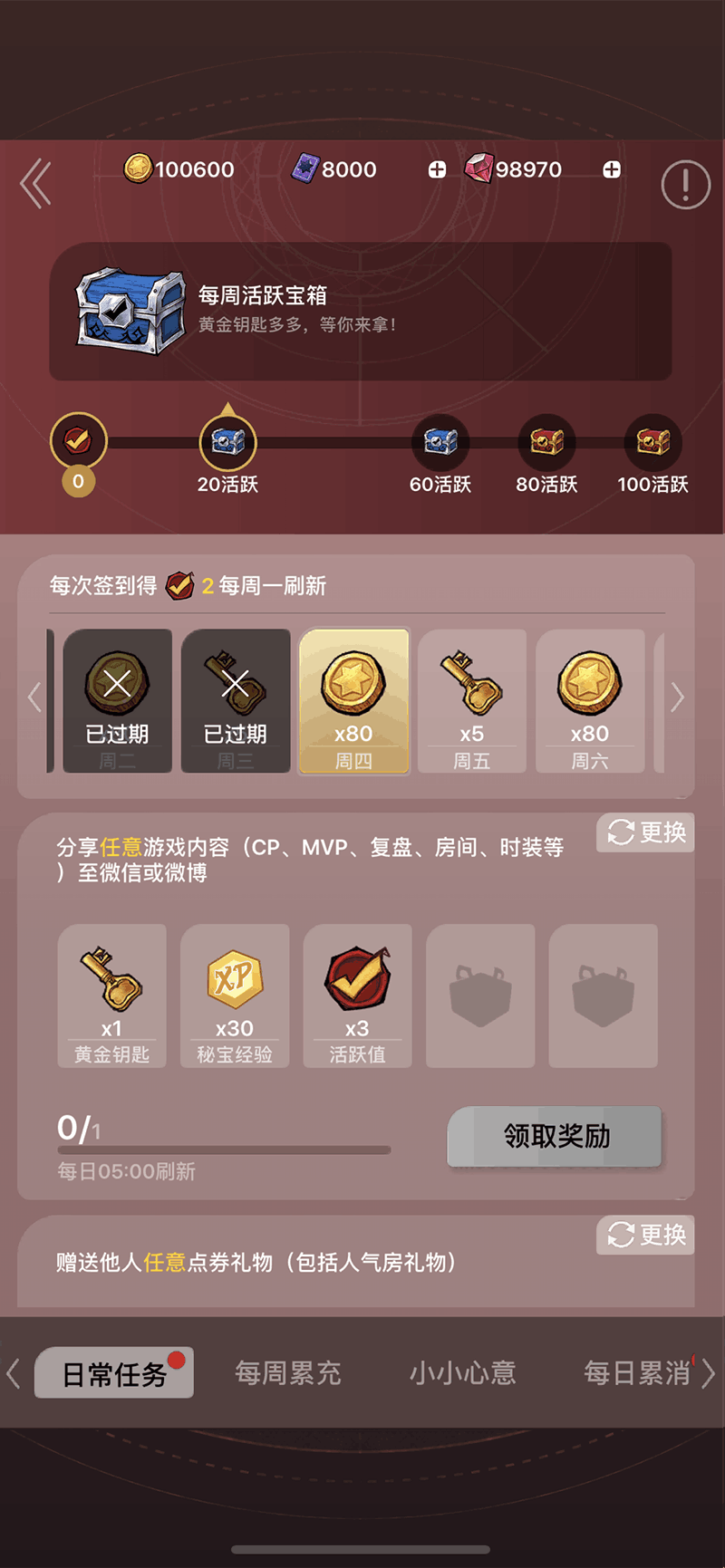Screen dimensions: 725x1568
Task: Tap the 20活跃 chest milestone
Action: (227, 443)
